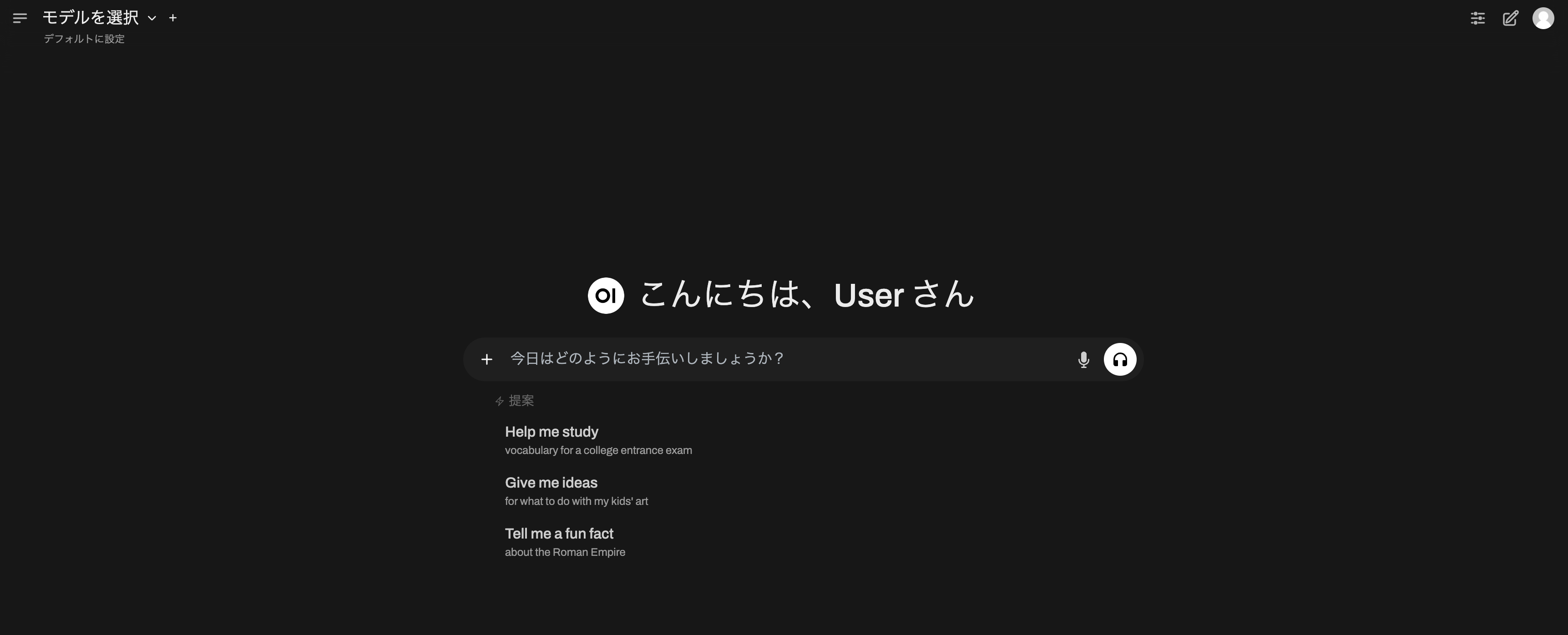Focus the message input field
Screen dimensions: 1568x635
tap(785, 359)
